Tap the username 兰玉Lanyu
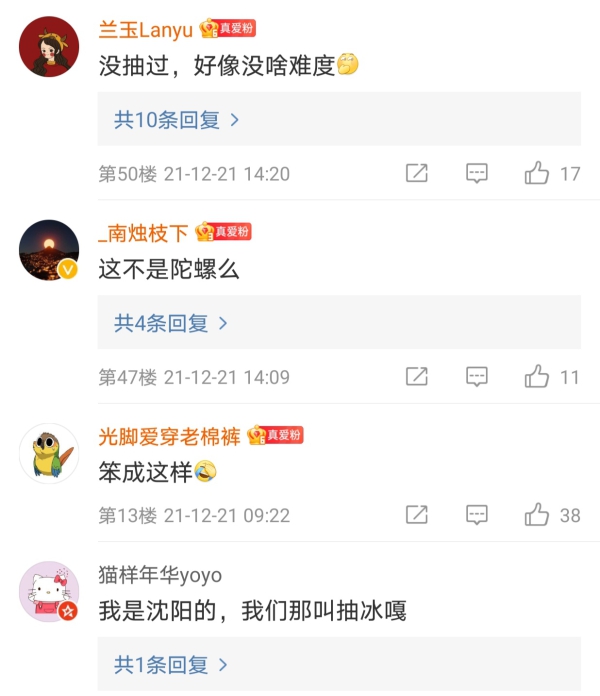Viewport: 600px width, 696px height. pos(145,30)
